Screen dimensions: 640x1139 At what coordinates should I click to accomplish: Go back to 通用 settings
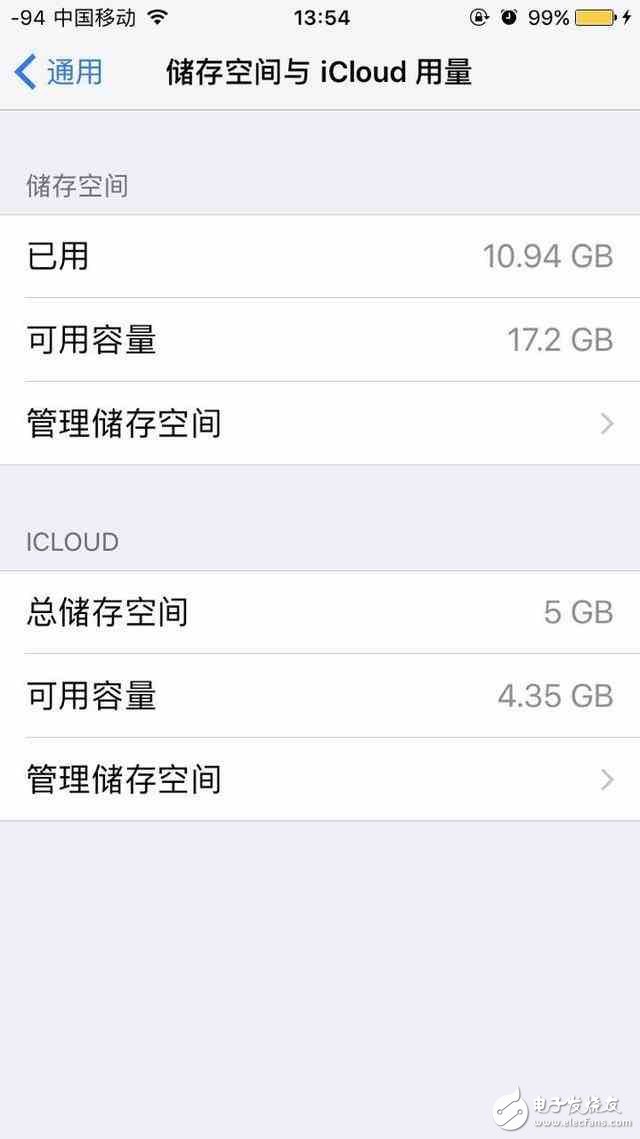click(58, 73)
